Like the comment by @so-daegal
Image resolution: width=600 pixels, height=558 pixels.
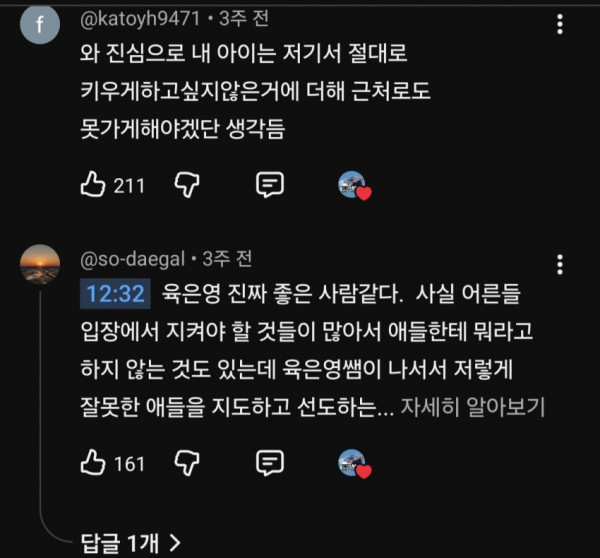(x=93, y=463)
